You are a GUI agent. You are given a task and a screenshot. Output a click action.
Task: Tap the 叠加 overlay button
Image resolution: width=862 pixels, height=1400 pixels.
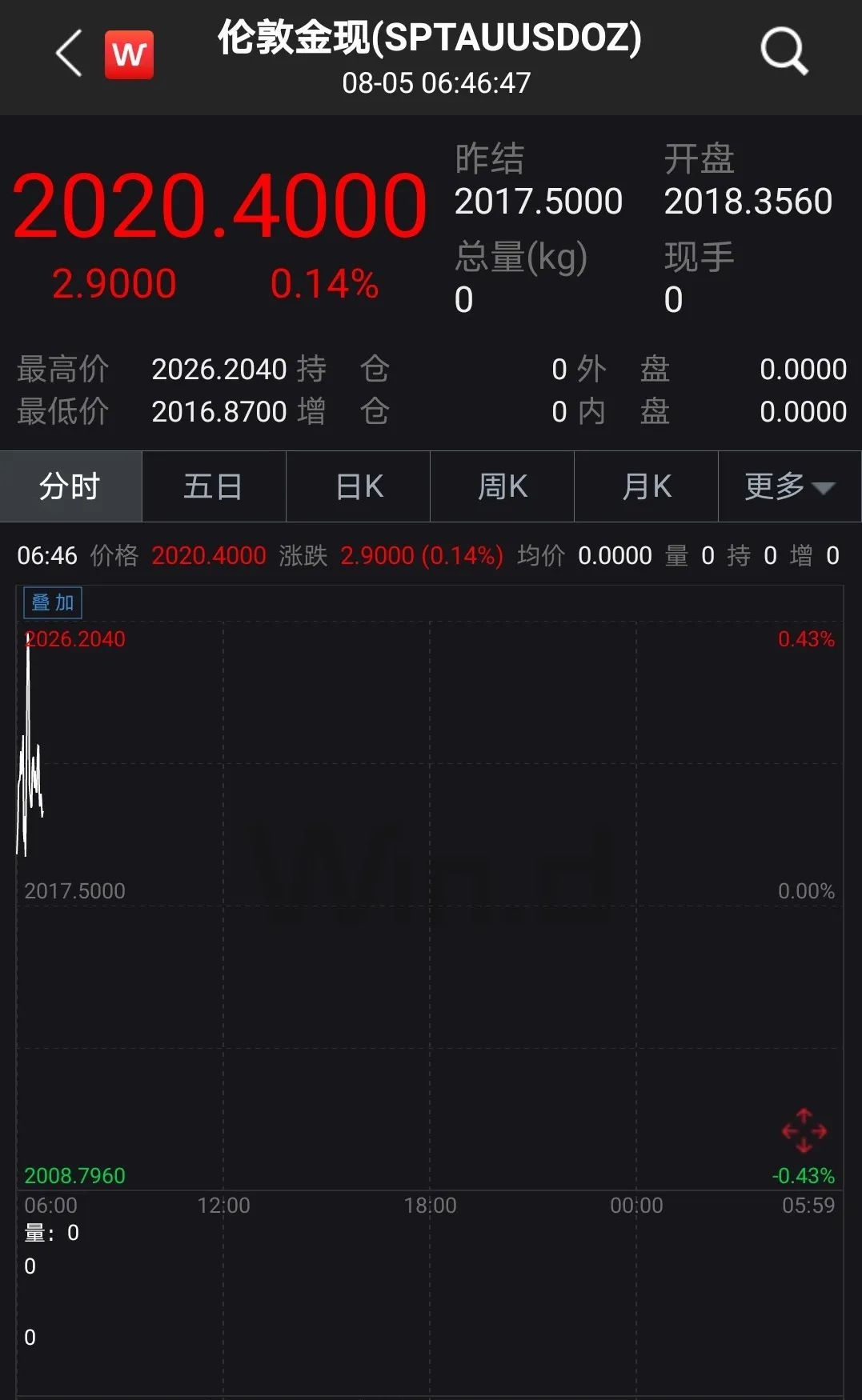click(x=53, y=603)
